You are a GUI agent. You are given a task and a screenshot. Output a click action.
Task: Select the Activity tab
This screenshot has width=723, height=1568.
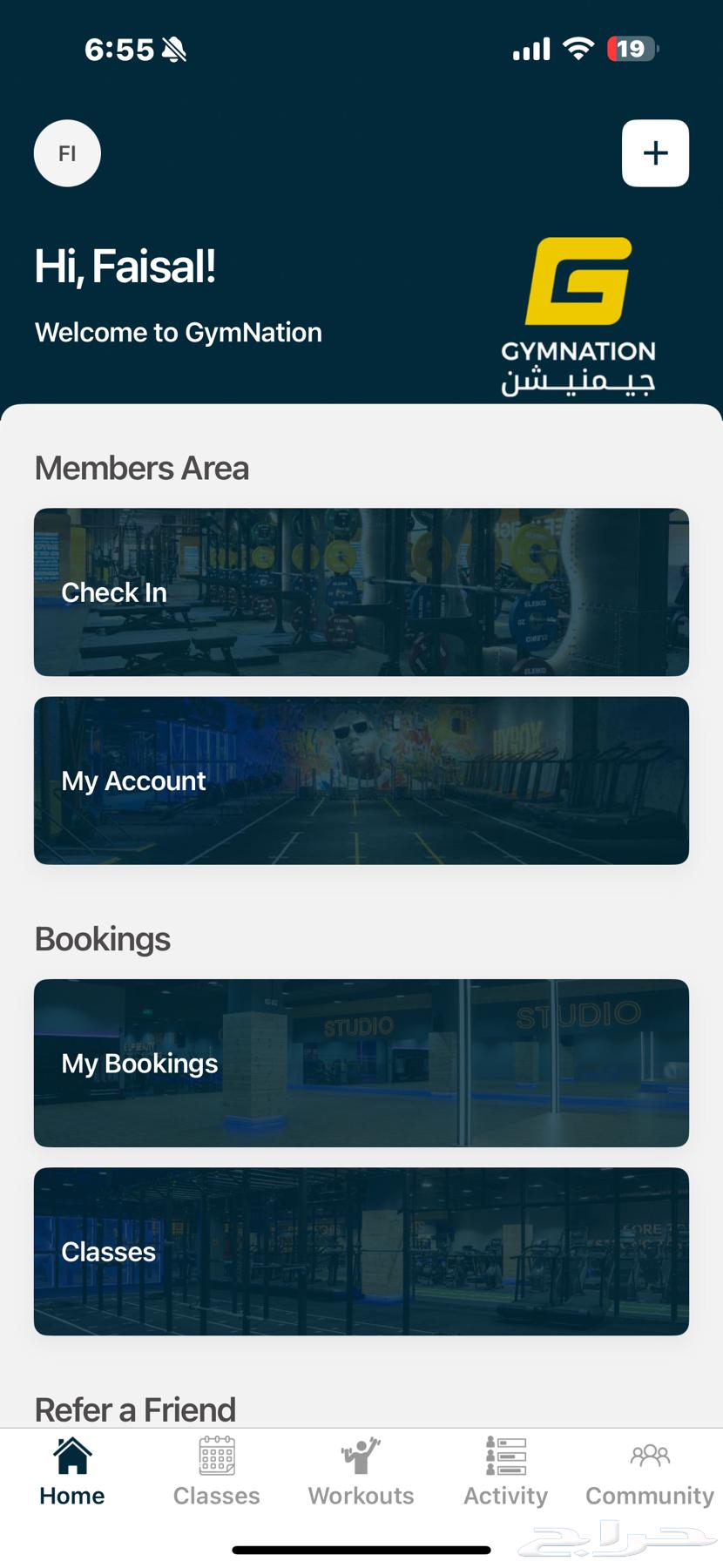pos(506,1472)
